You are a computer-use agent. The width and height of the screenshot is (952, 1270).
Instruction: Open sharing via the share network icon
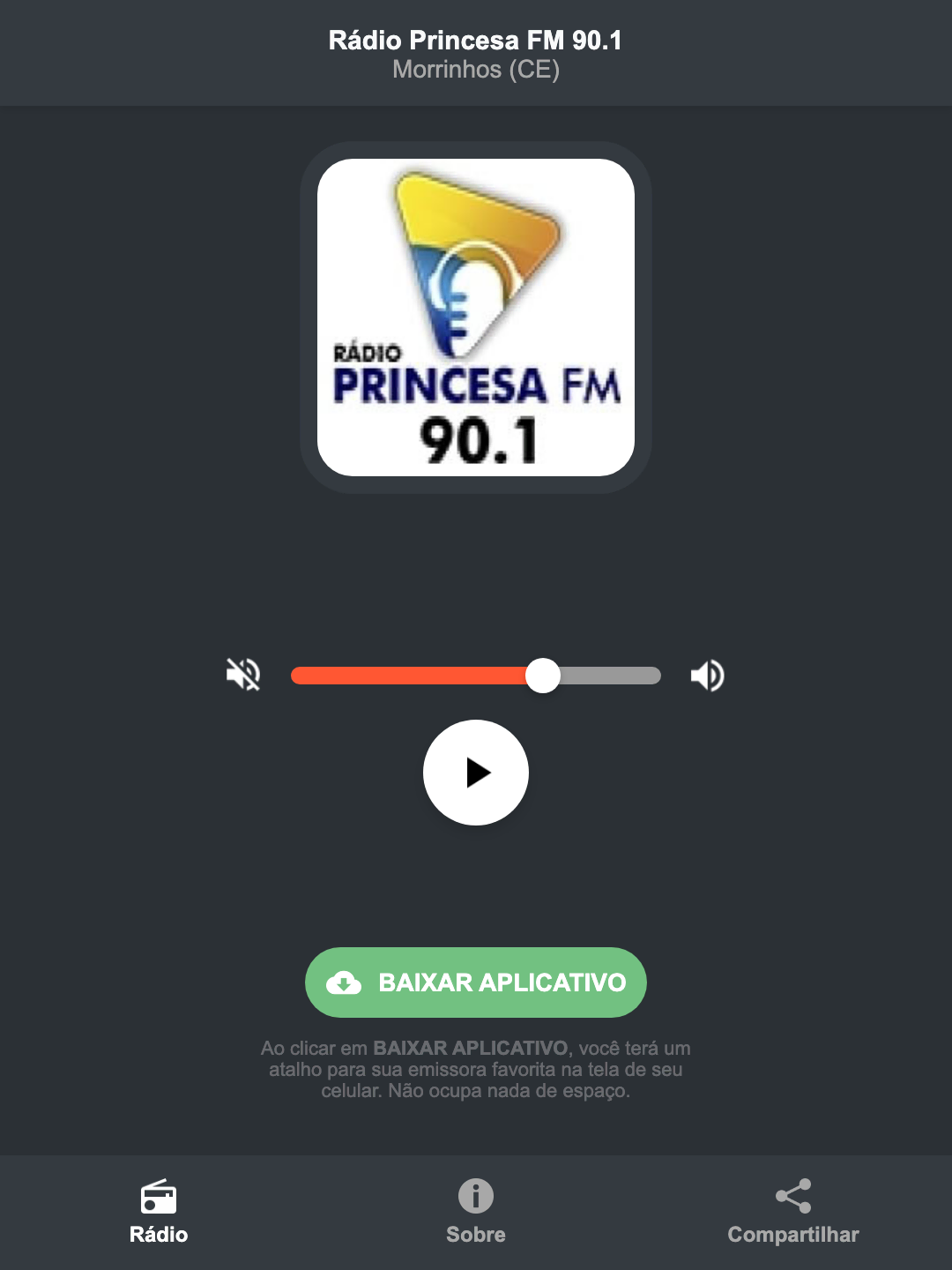pyautogui.click(x=792, y=1197)
